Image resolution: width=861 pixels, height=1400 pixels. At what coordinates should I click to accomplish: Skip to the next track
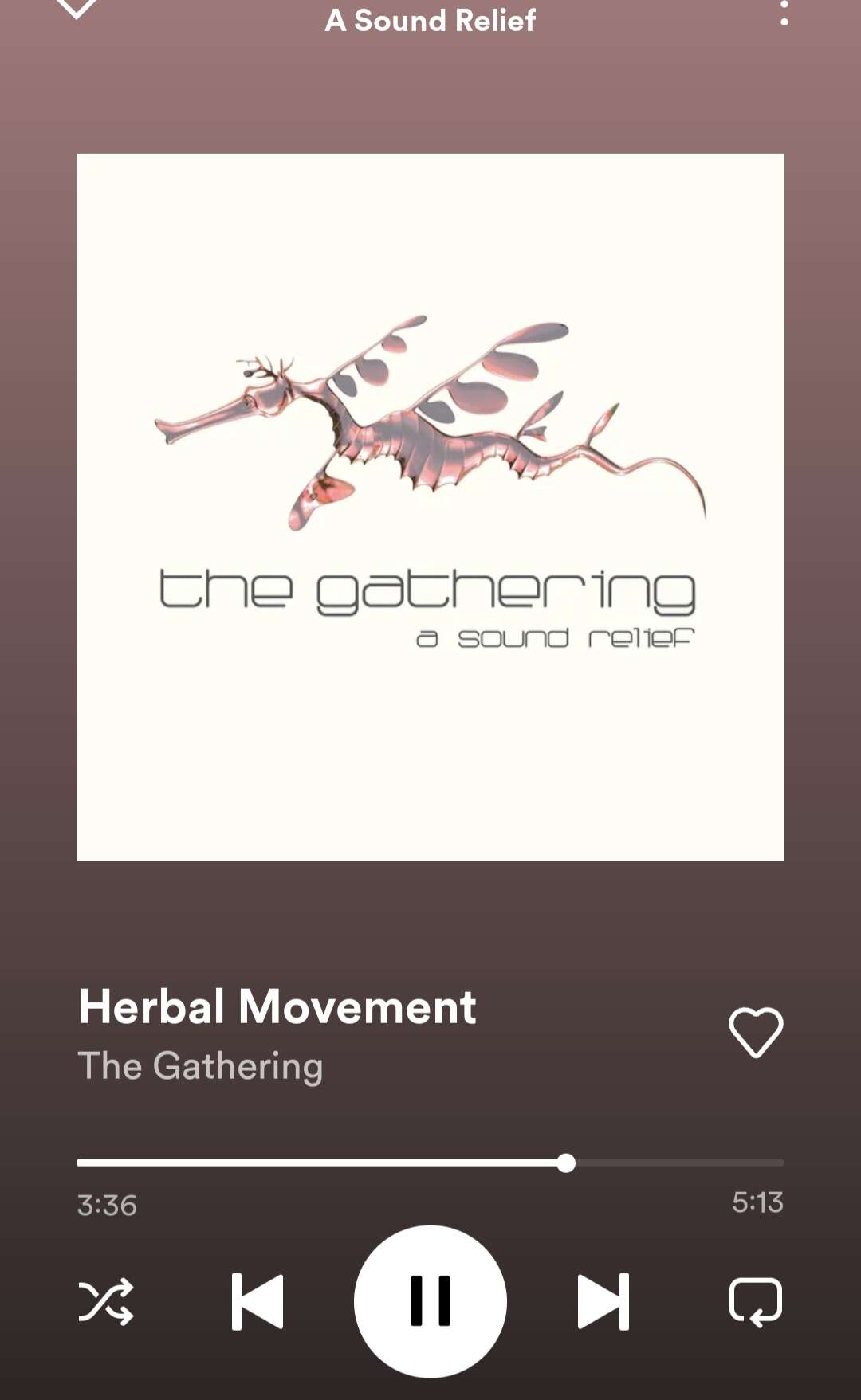[603, 1302]
